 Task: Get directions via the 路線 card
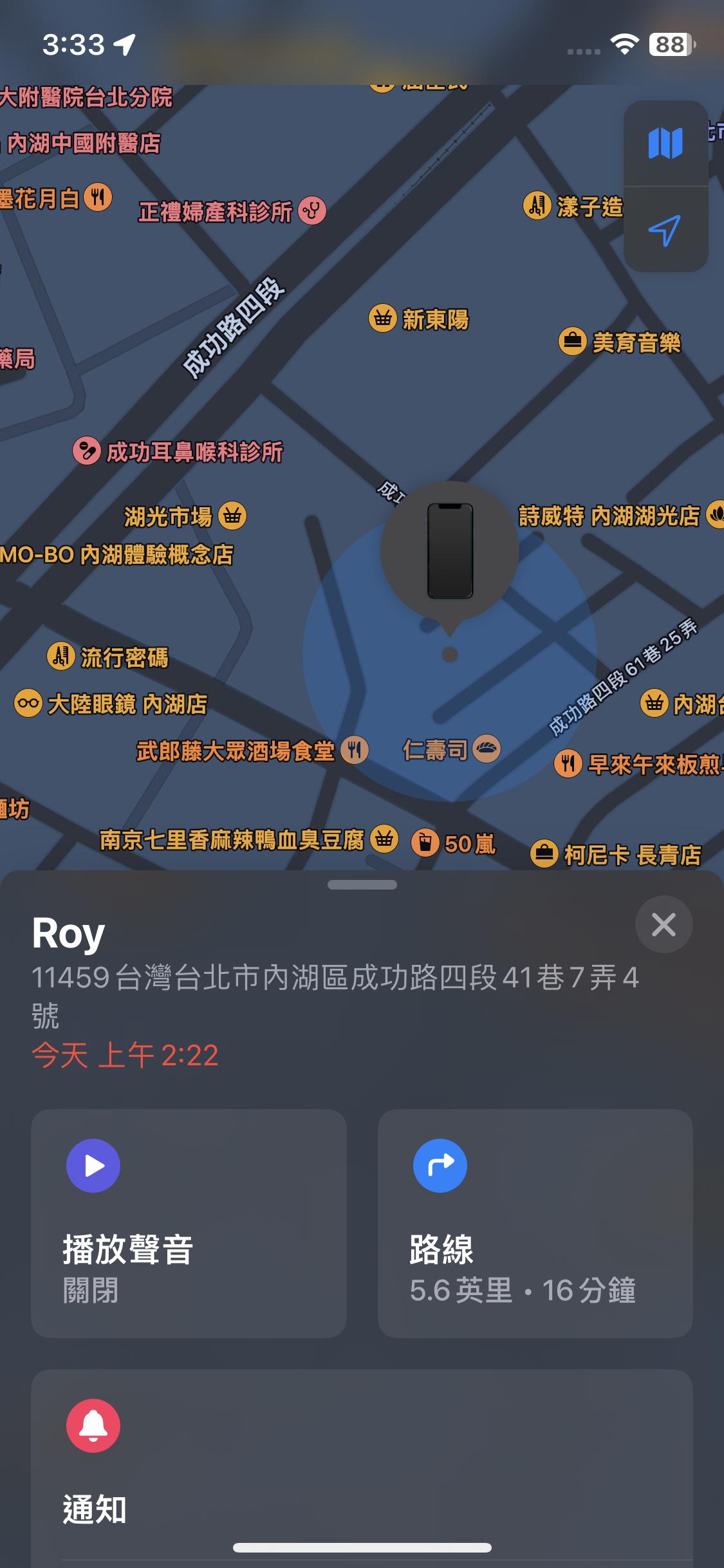click(535, 1223)
